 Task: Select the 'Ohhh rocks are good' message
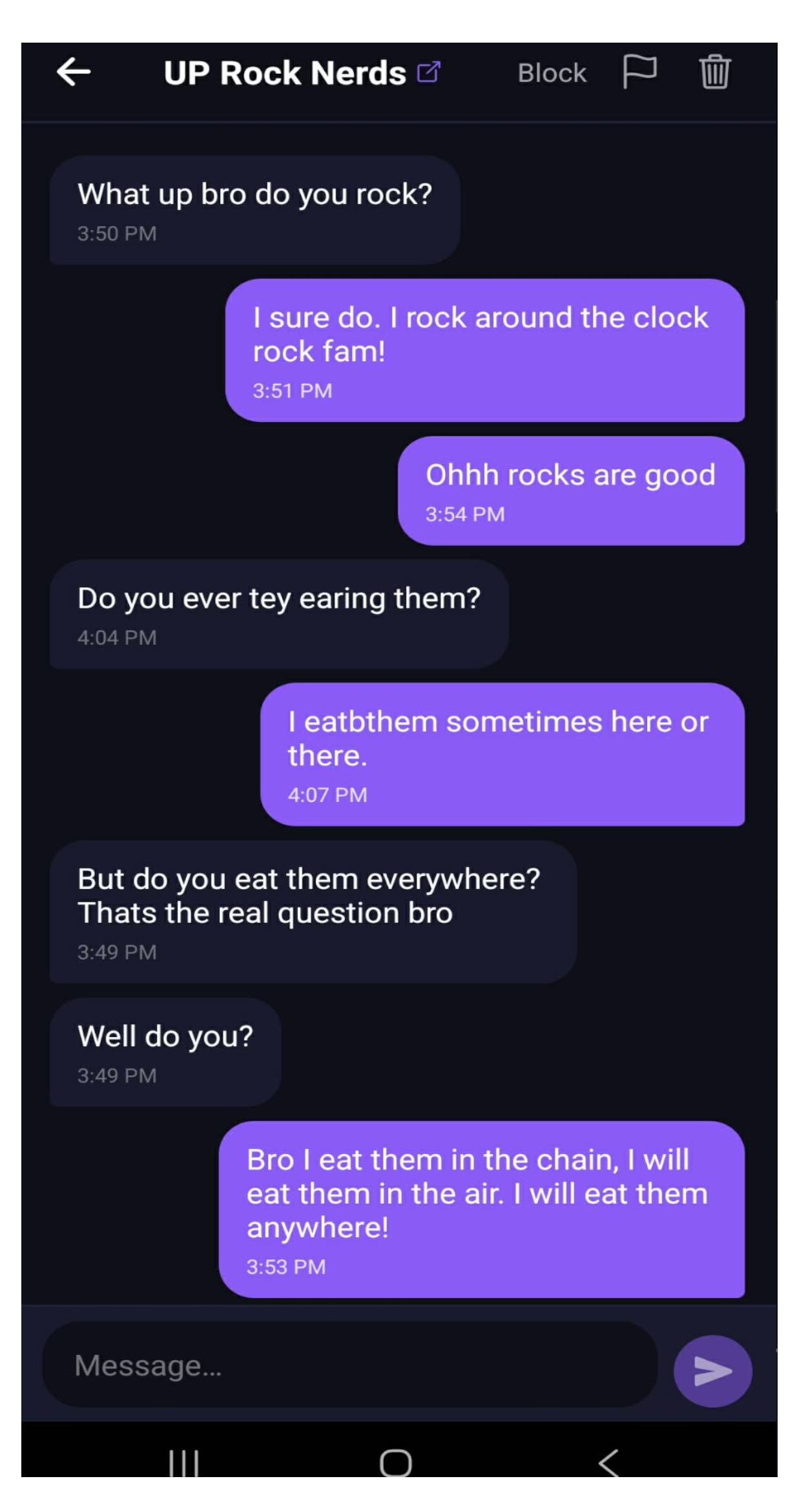(570, 491)
